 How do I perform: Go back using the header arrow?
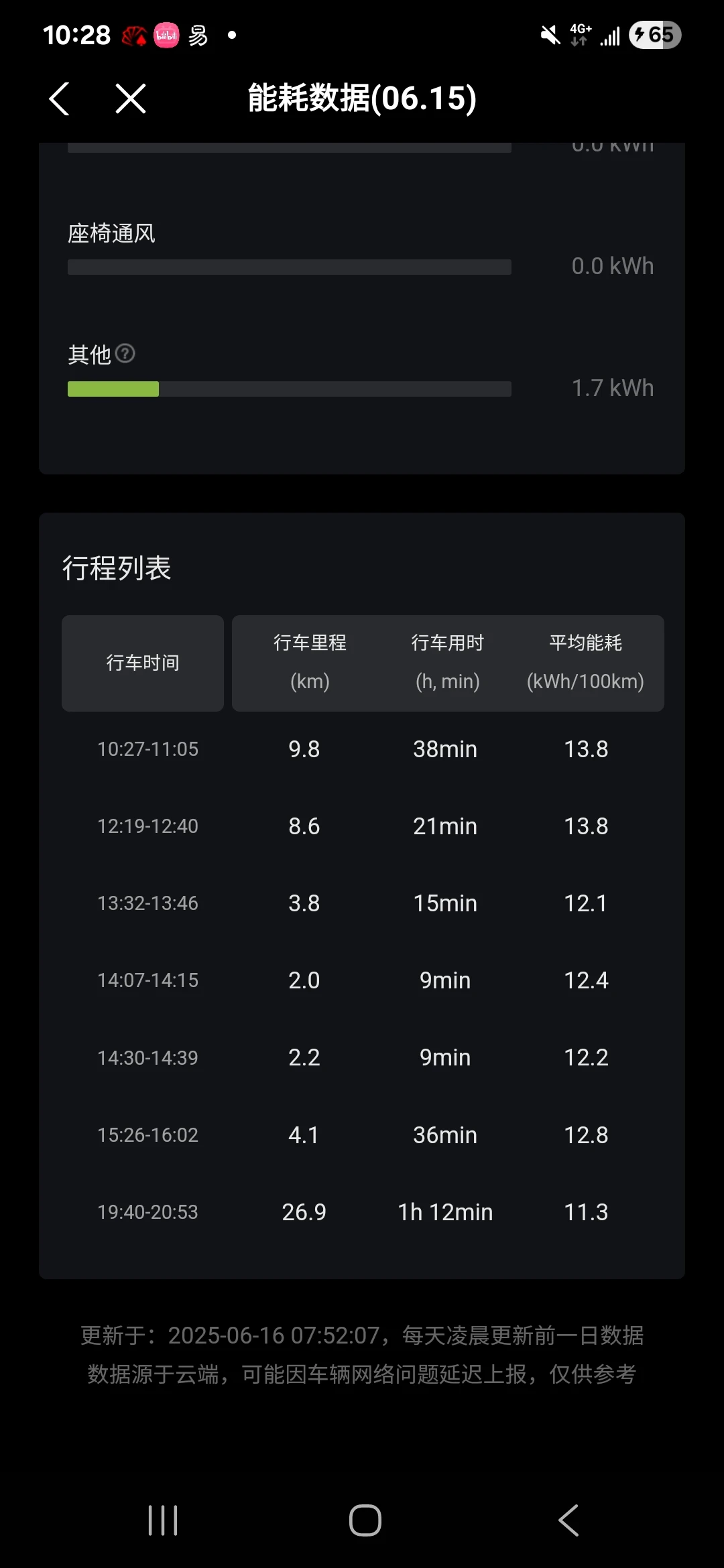[x=60, y=99]
